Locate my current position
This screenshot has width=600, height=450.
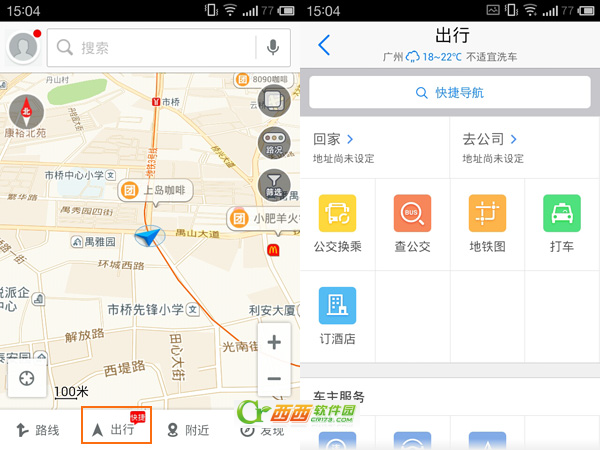tap(27, 378)
